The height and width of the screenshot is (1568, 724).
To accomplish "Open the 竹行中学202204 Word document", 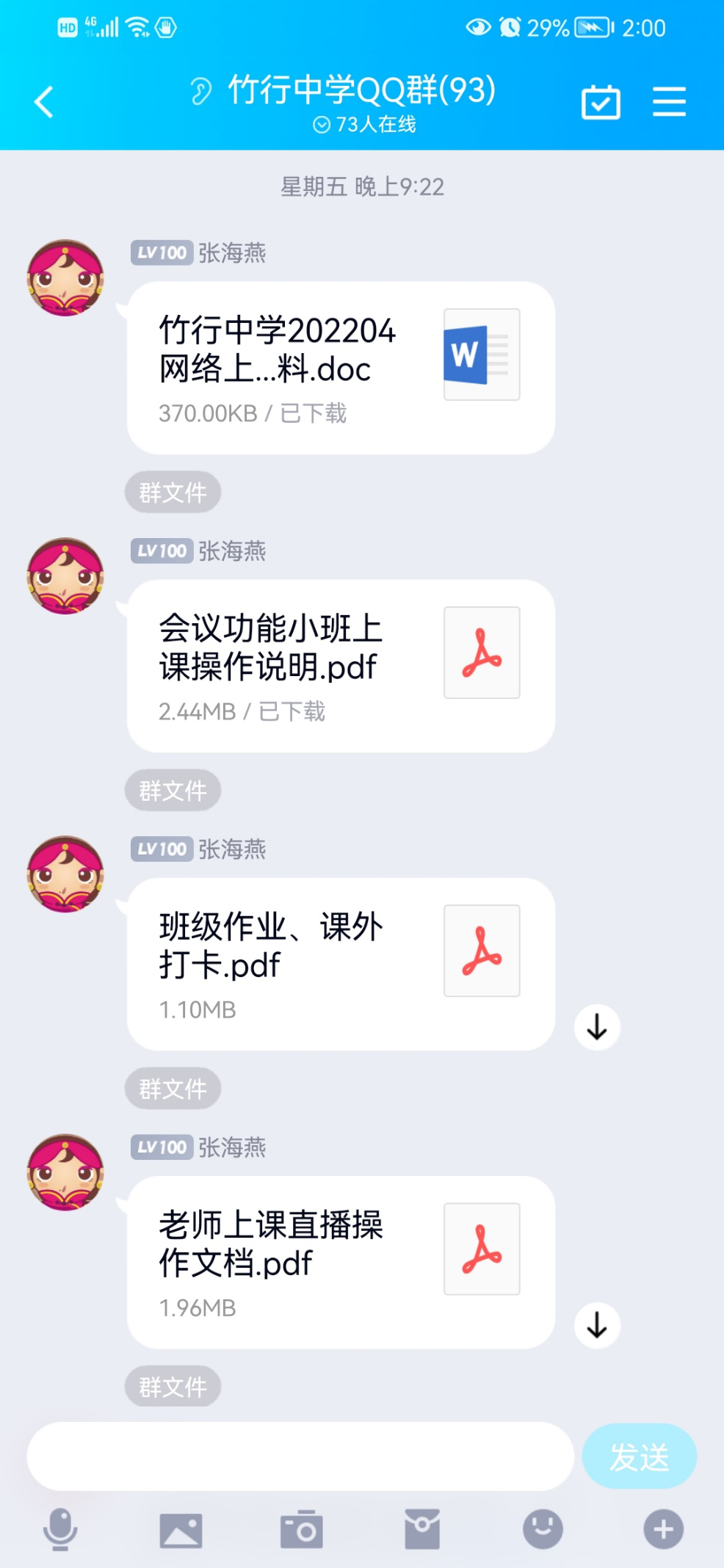I will 341,368.
